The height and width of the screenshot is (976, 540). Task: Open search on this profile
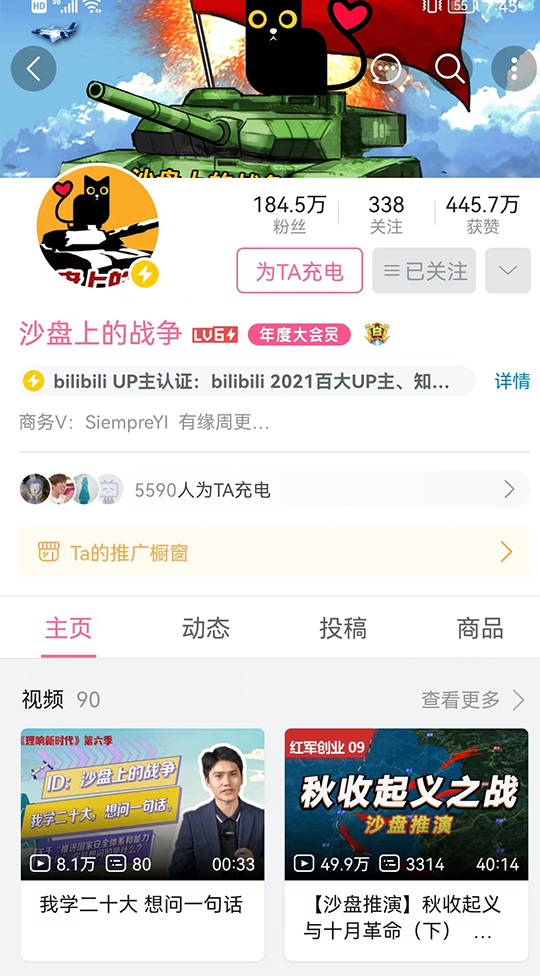click(x=450, y=68)
